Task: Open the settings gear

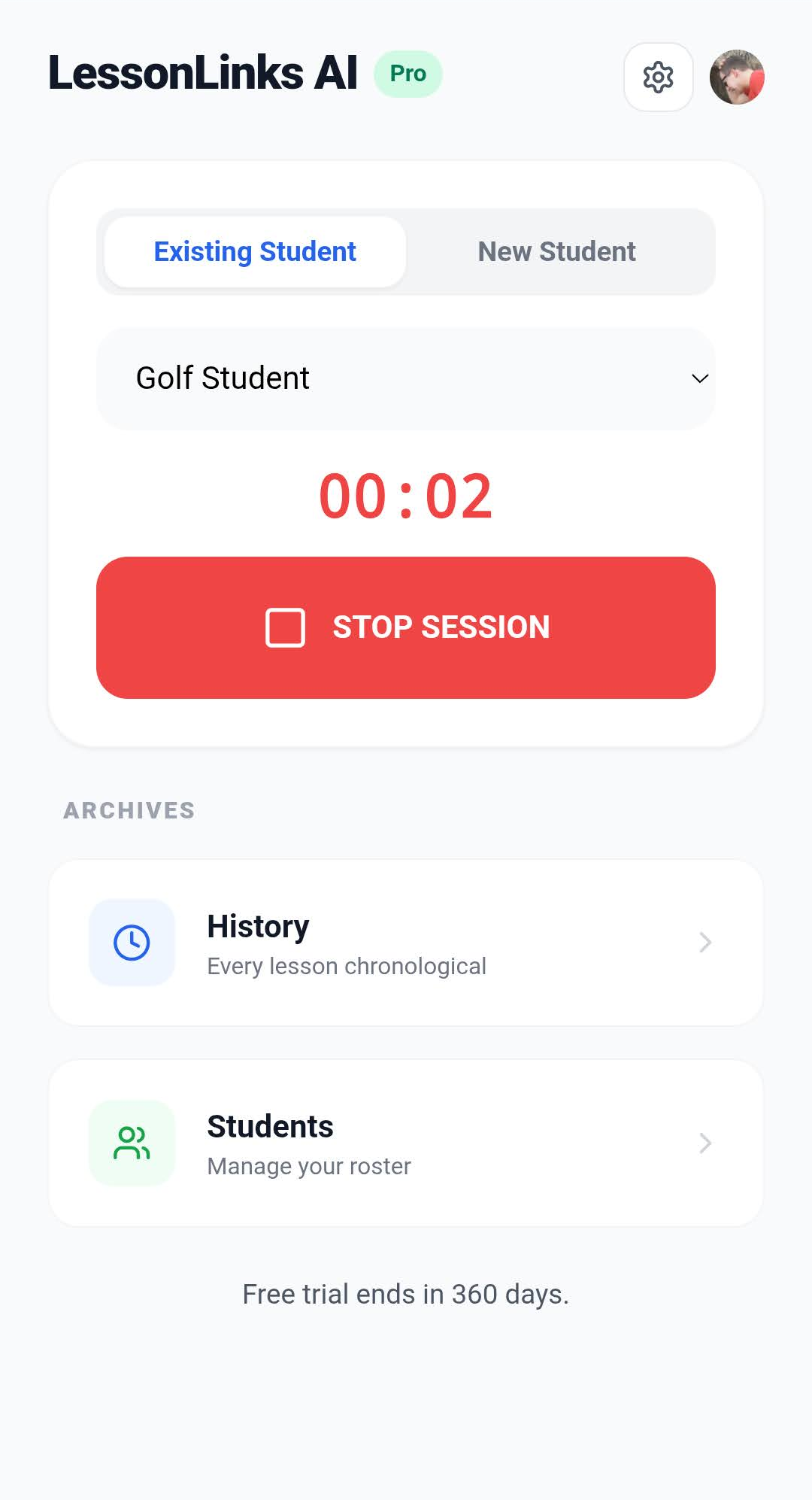Action: [x=658, y=77]
